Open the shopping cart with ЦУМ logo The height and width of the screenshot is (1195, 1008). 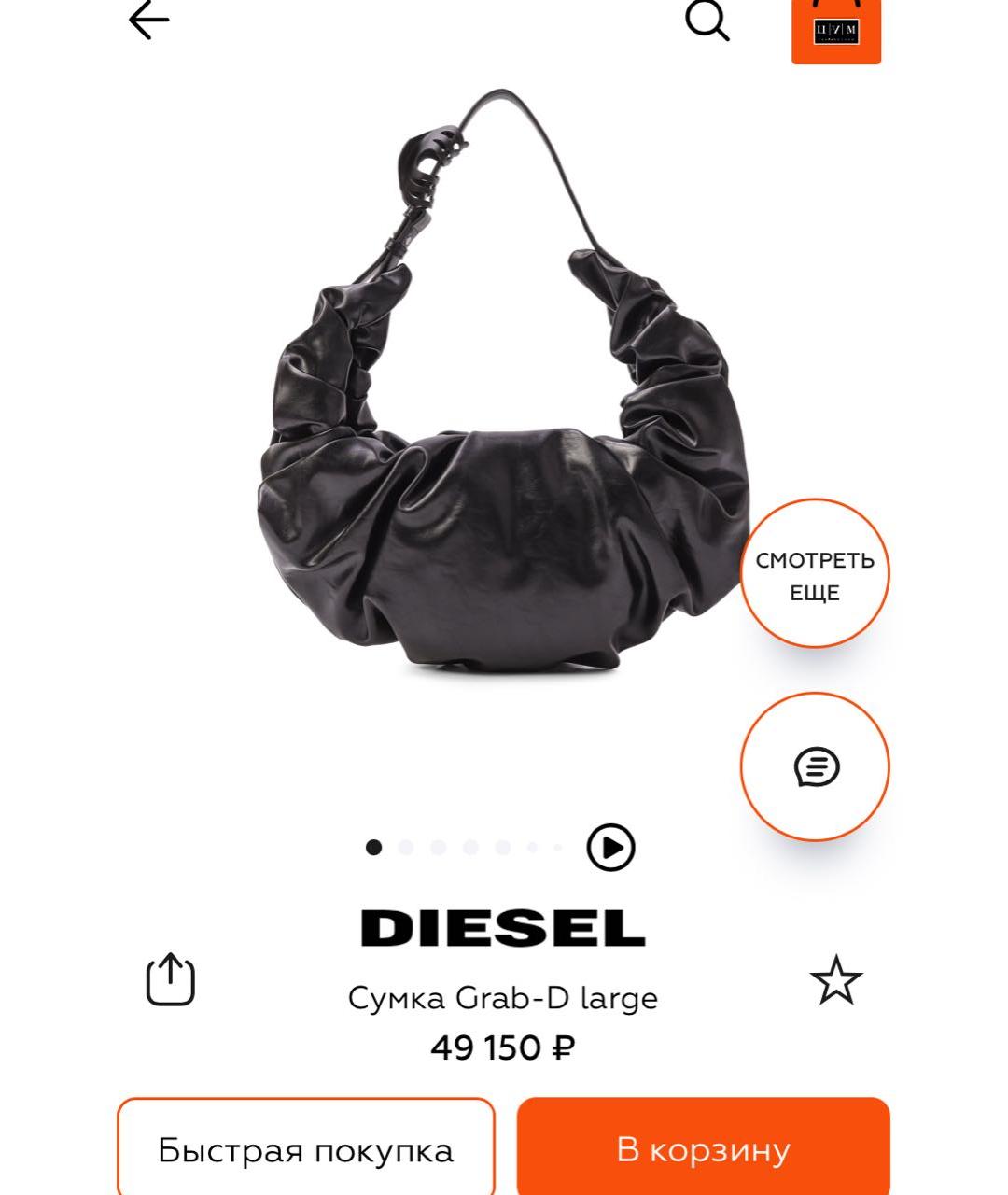836,28
